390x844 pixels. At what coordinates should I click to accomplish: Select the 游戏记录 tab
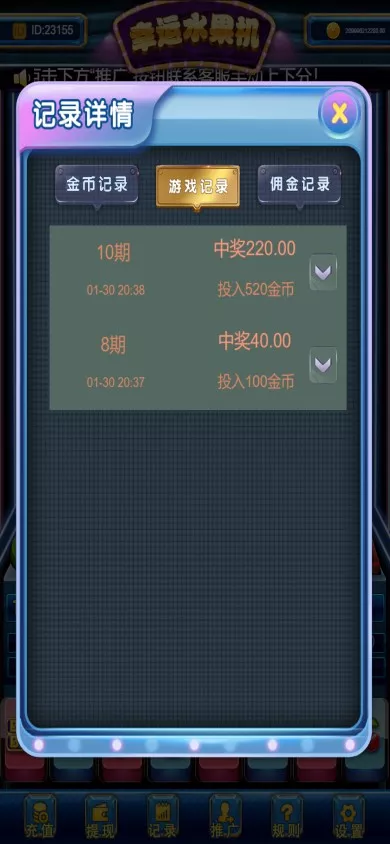click(x=198, y=187)
